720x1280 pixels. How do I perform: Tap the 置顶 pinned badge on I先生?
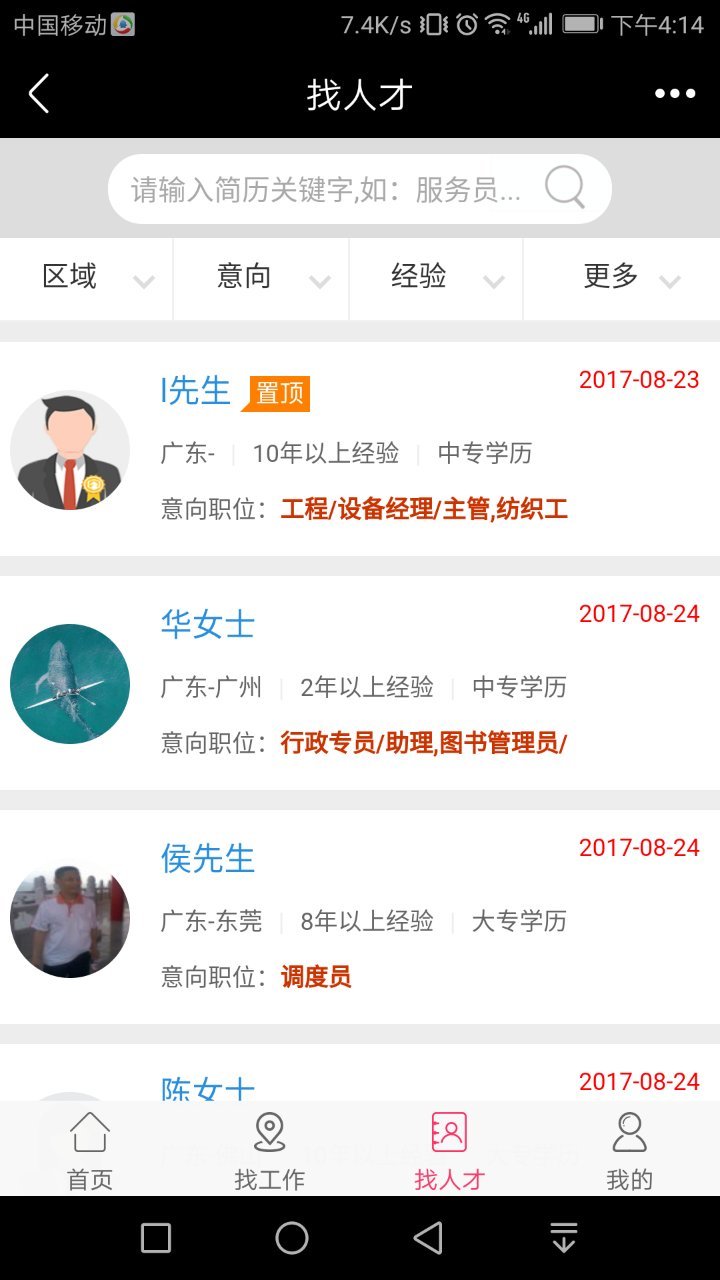277,394
